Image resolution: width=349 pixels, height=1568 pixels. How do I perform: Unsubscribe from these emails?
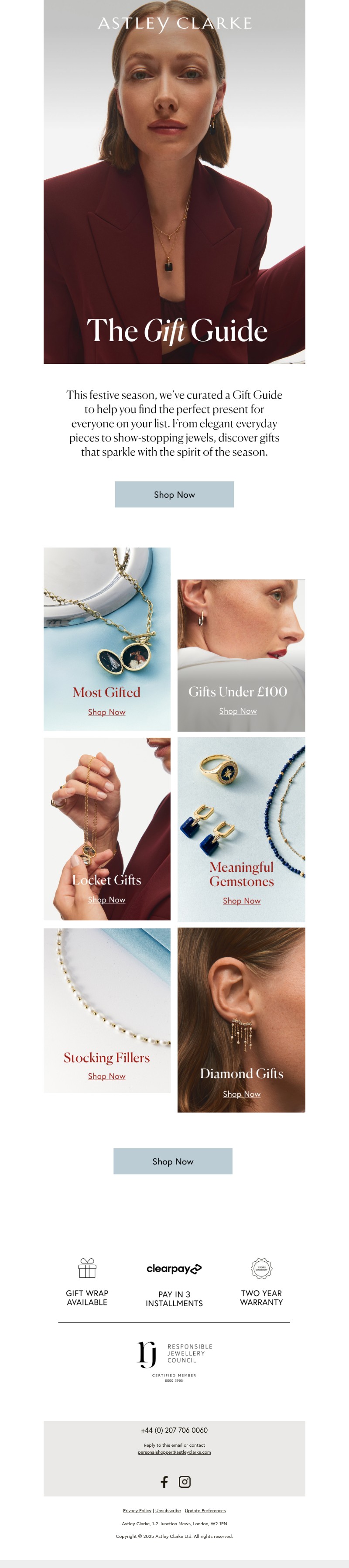pos(168,1510)
